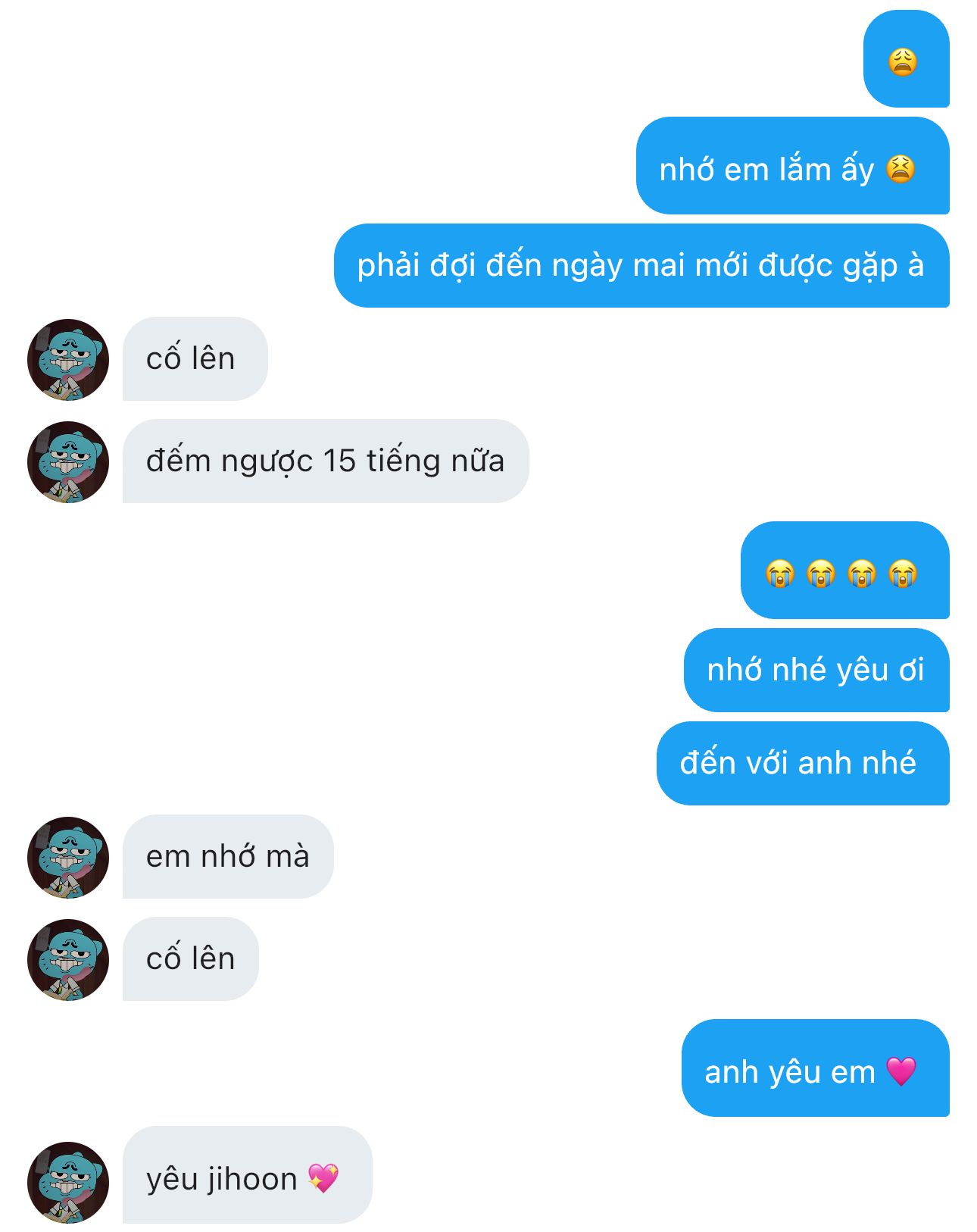This screenshot has width=977, height=1232.
Task: Tap avatar next to "yêu jihoon" message
Action: point(68,1182)
